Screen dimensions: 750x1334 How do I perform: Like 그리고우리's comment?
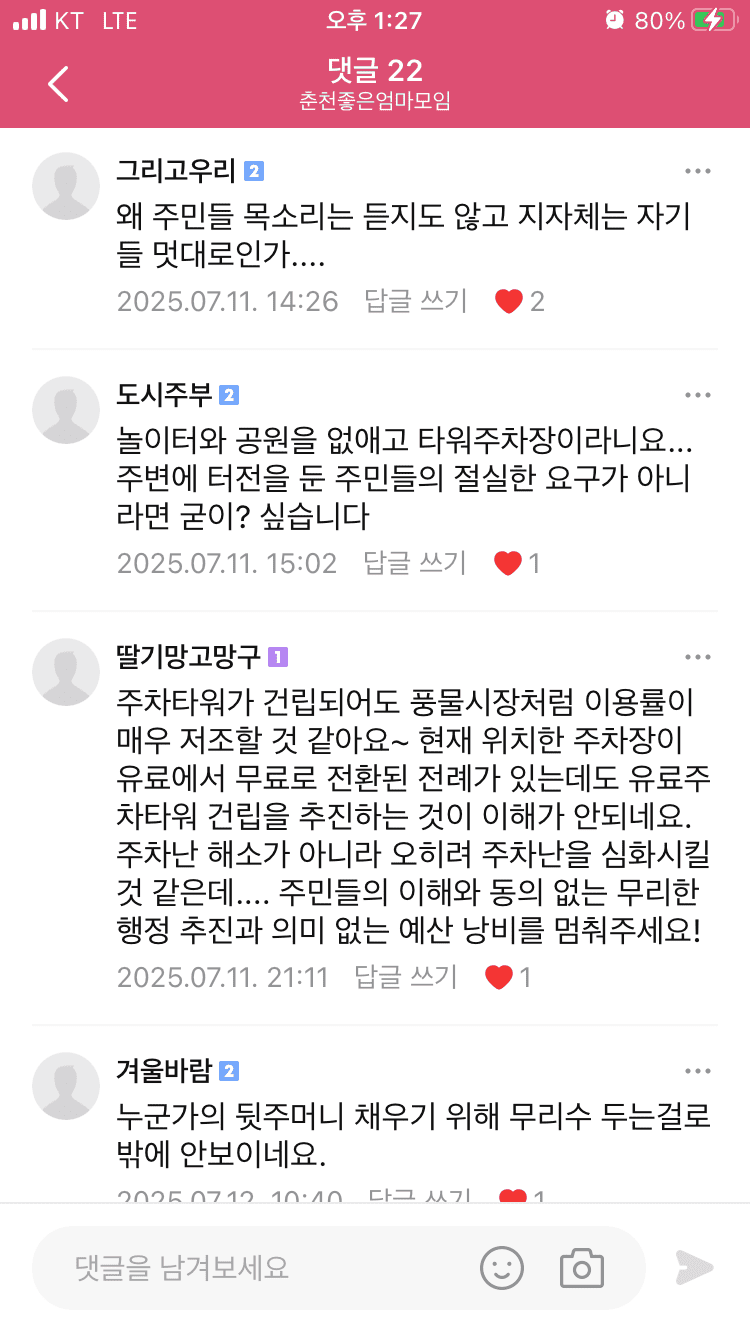[510, 301]
